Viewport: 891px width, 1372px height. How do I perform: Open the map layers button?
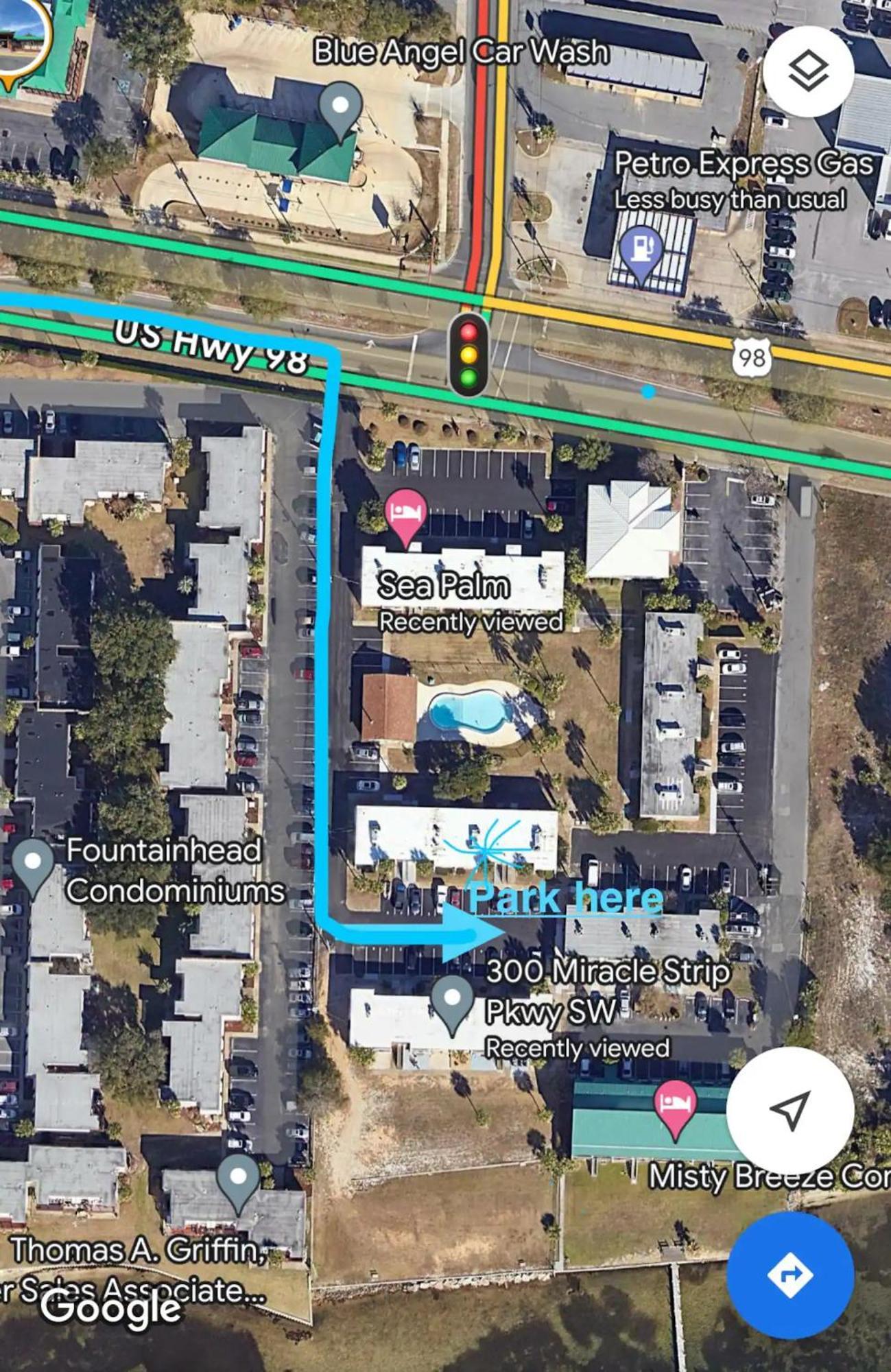pyautogui.click(x=808, y=71)
